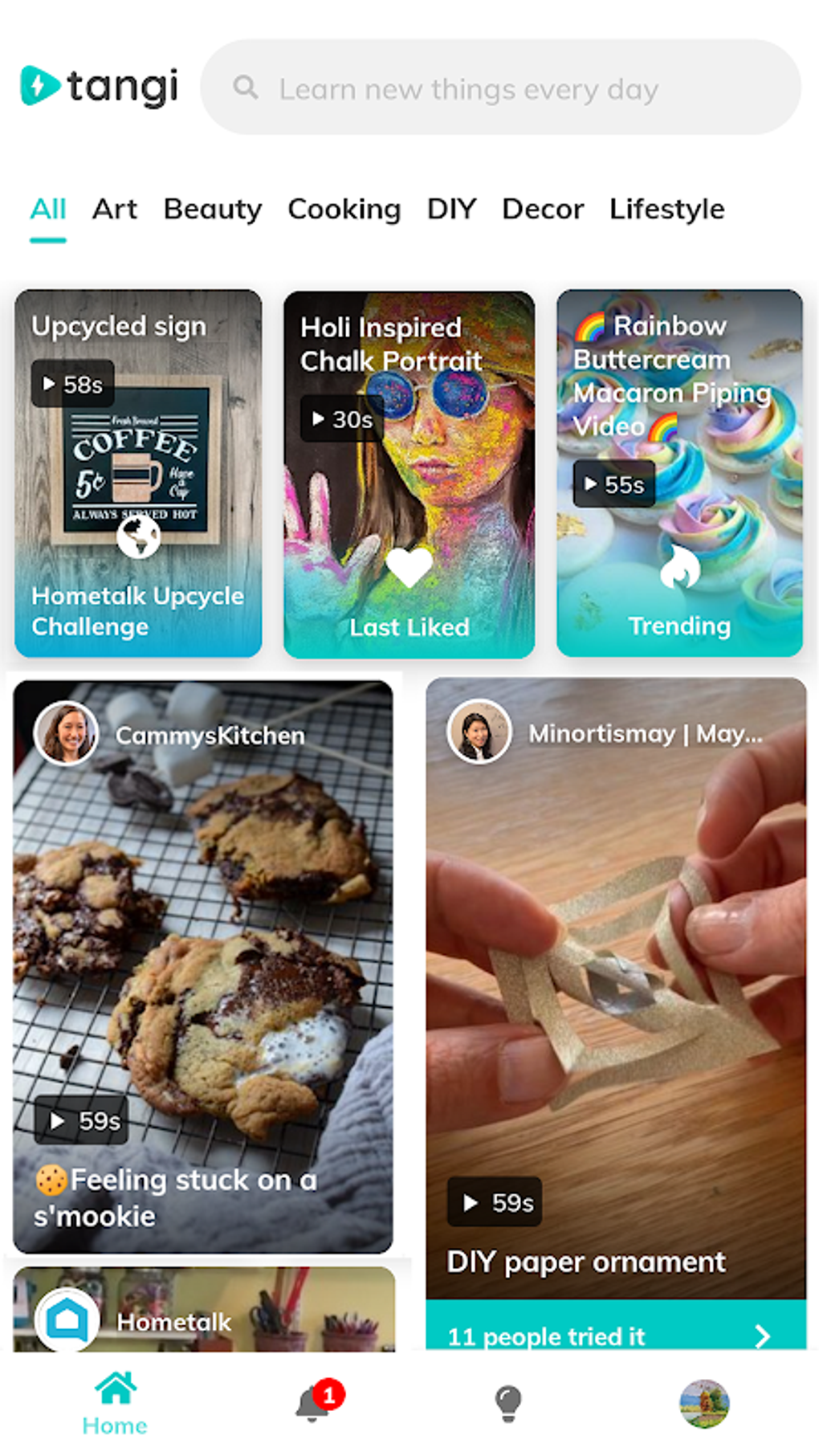Open the Cooking category tab

(x=344, y=210)
